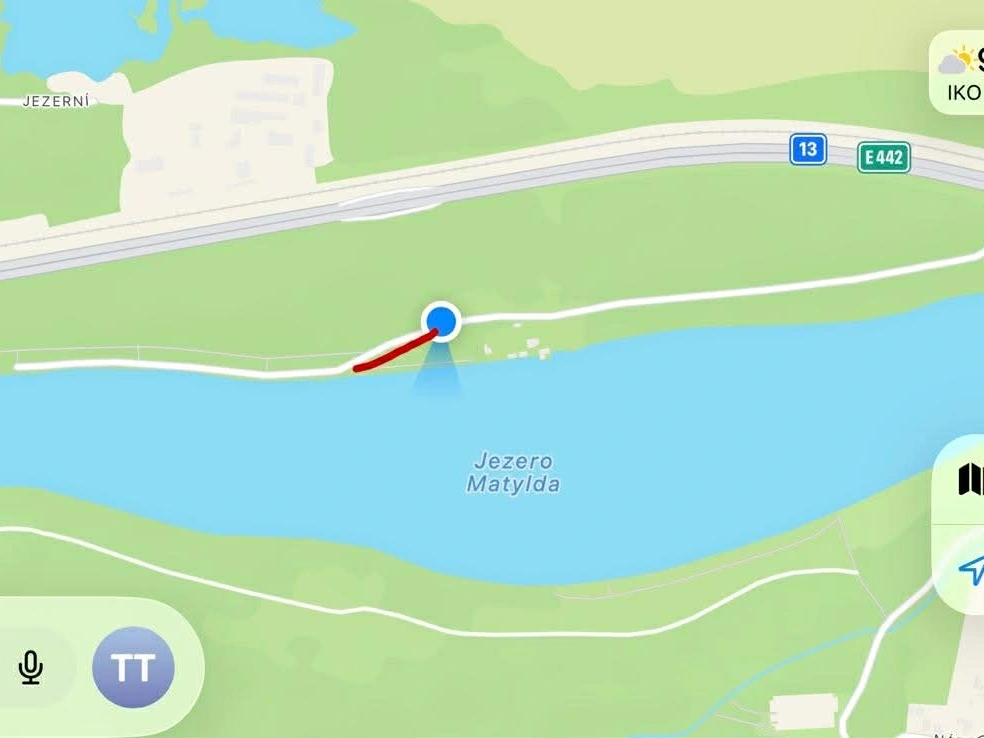
Task: Recenter map on current location arrow
Action: tap(970, 571)
